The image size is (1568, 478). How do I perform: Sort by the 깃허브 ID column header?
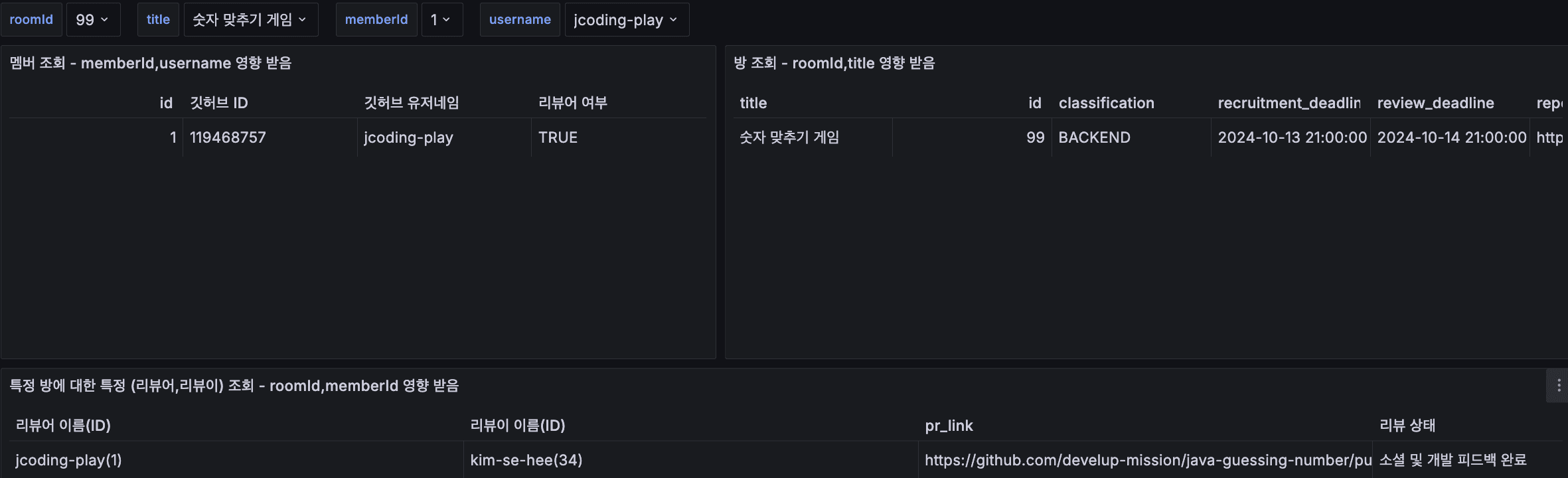[219, 103]
